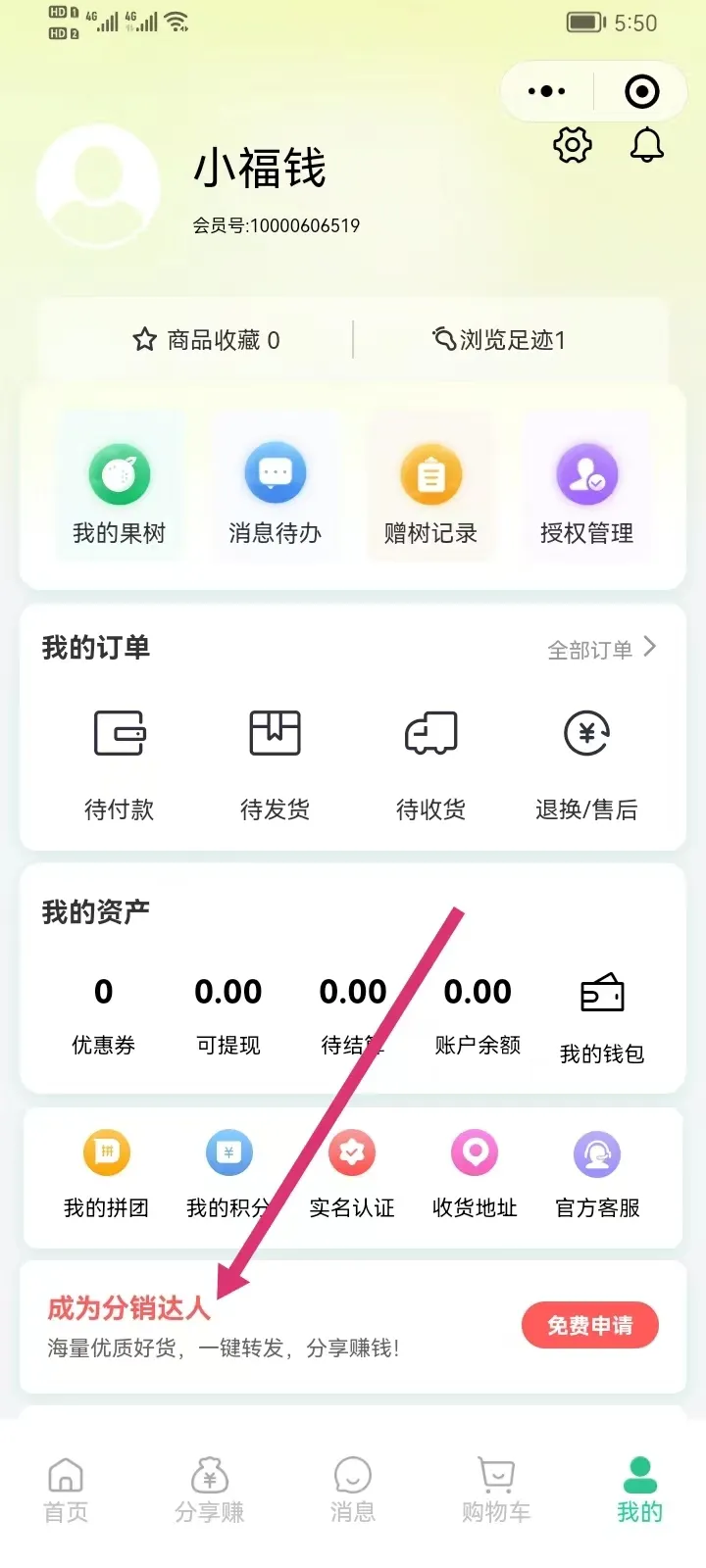Open 官方客服 customer service
The width and height of the screenshot is (706, 1568).
point(597,1173)
